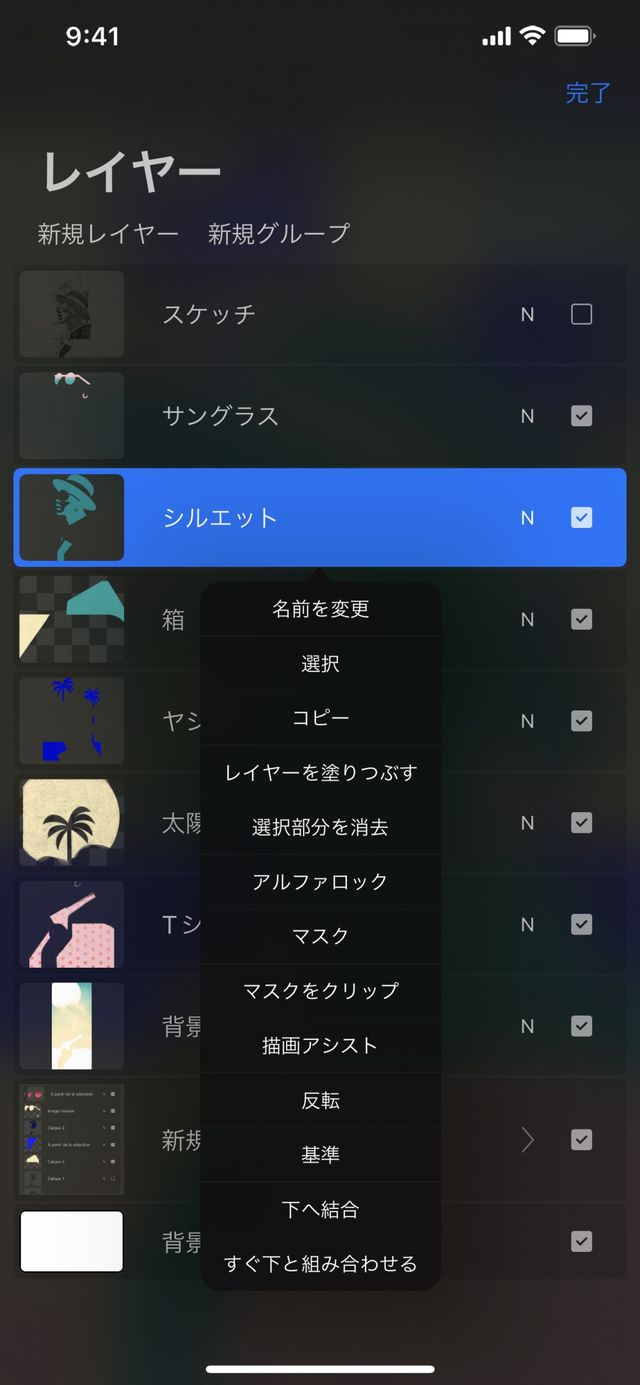
Task: Apply 反転 to the layer
Action: tap(320, 1100)
